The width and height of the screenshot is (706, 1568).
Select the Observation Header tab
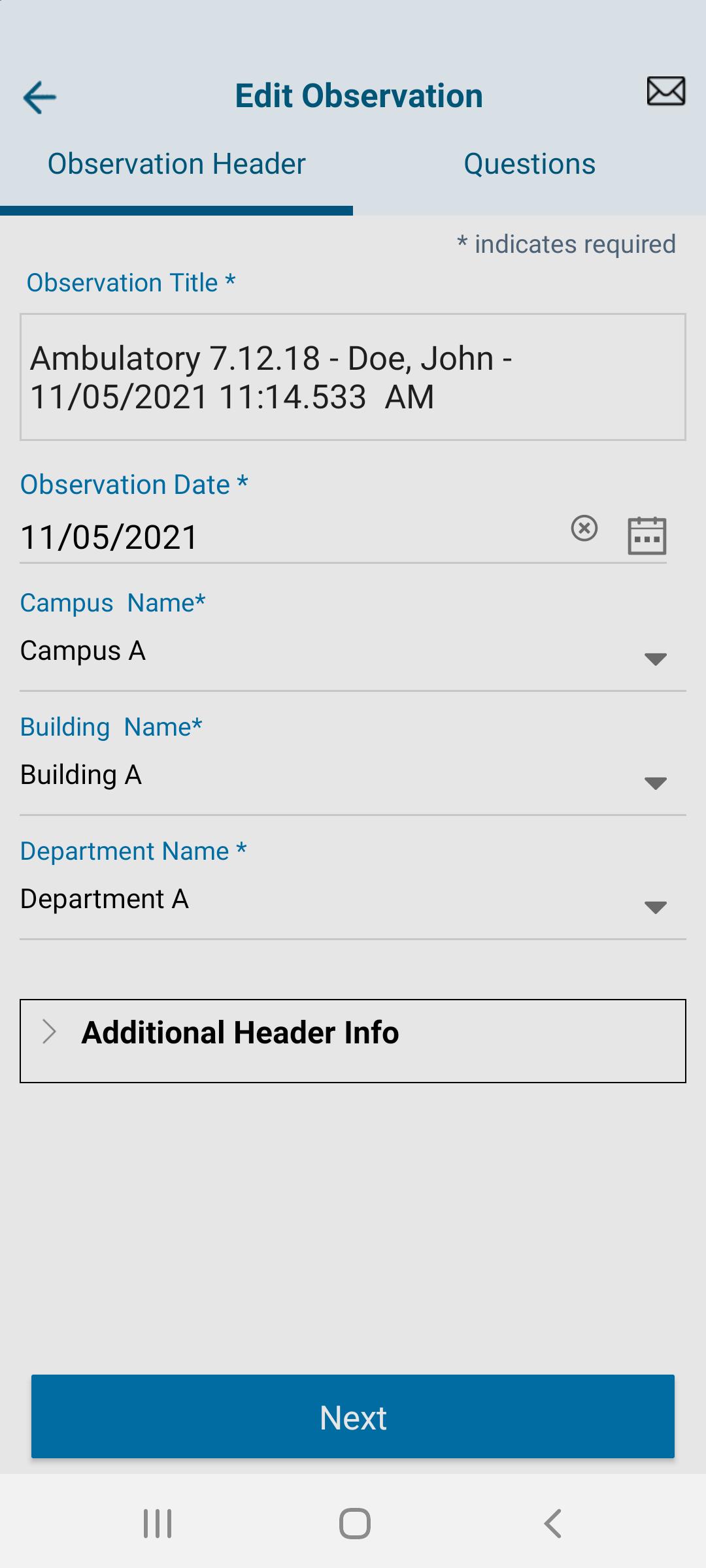(176, 164)
